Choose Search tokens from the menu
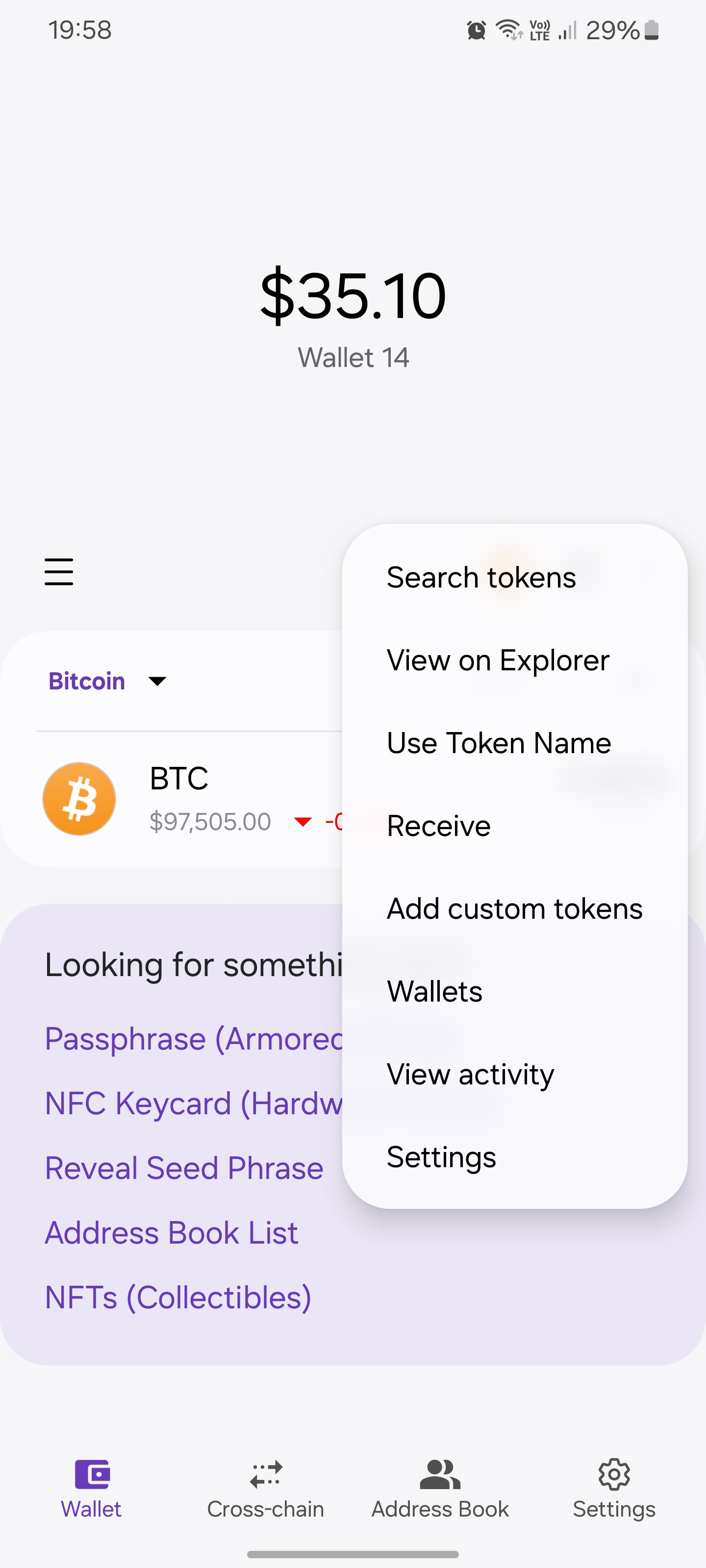This screenshot has height=1568, width=706. click(481, 577)
